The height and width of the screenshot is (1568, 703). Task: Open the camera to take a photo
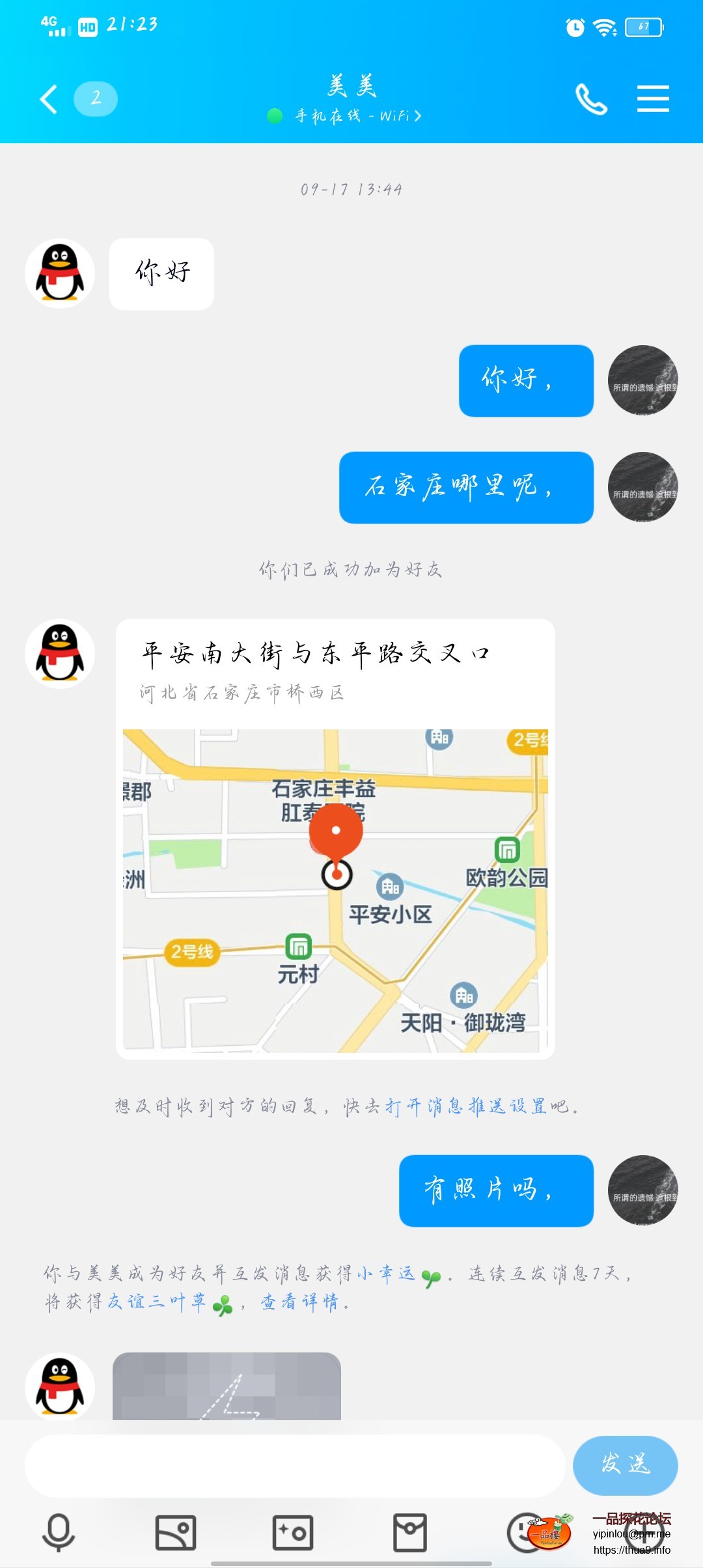click(293, 1533)
